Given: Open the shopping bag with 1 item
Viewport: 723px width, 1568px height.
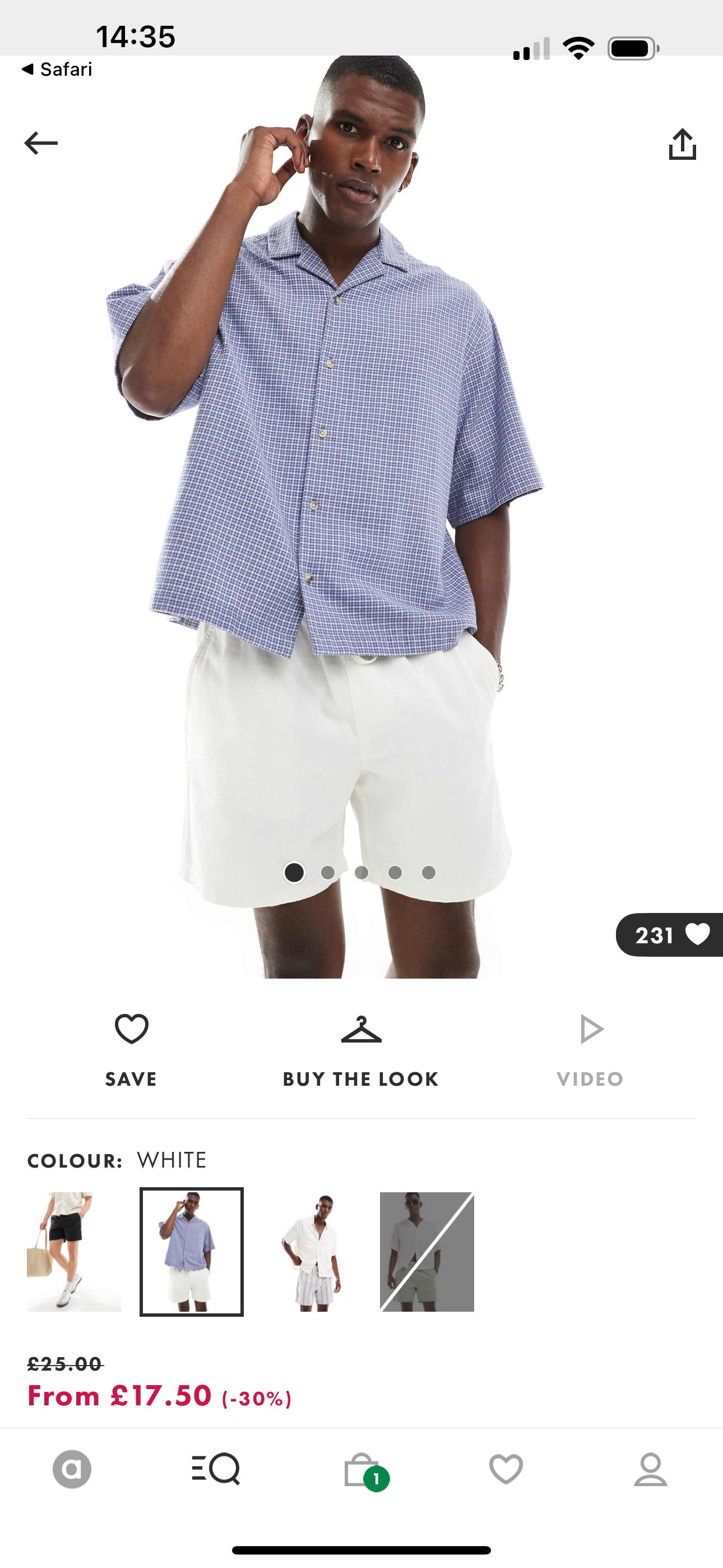Looking at the screenshot, I should [x=362, y=1470].
